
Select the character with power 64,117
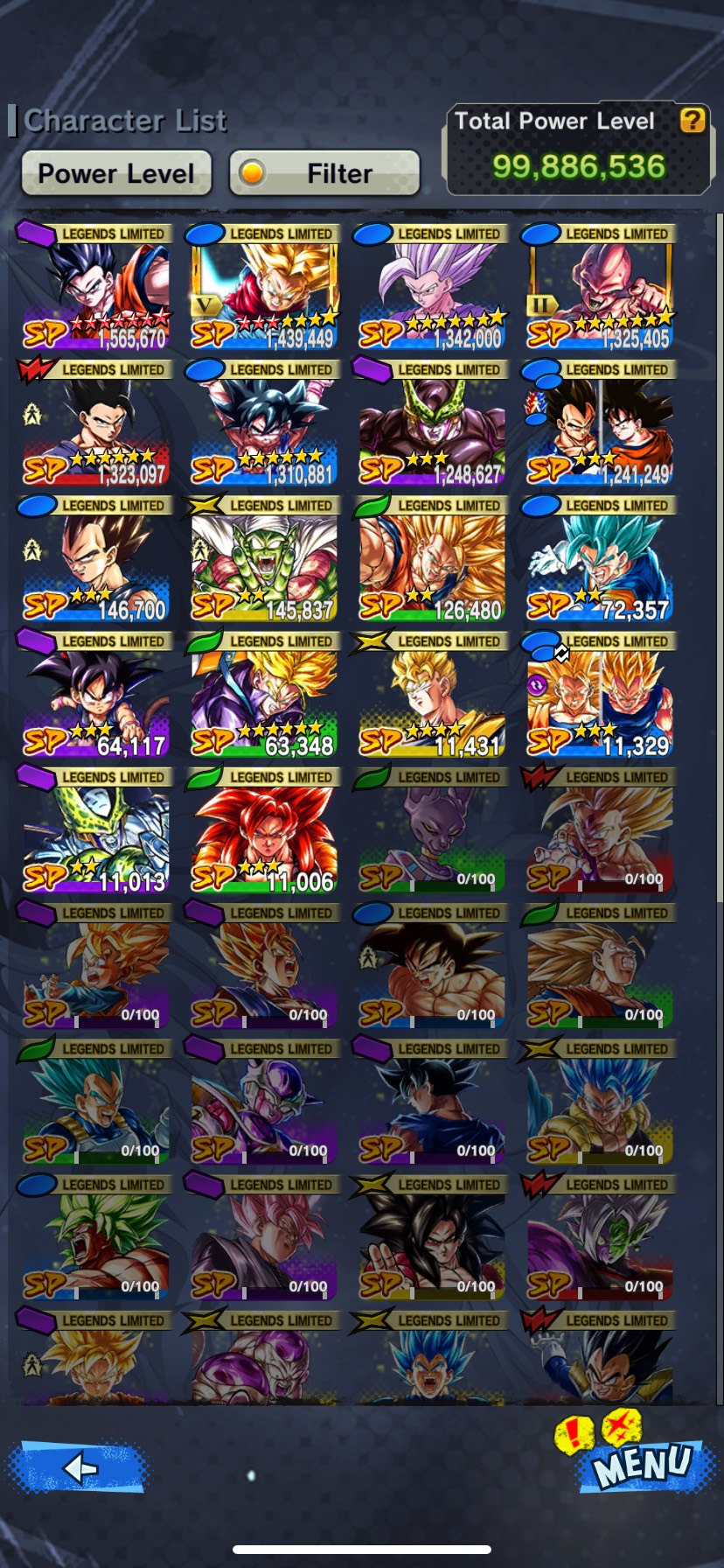point(95,696)
